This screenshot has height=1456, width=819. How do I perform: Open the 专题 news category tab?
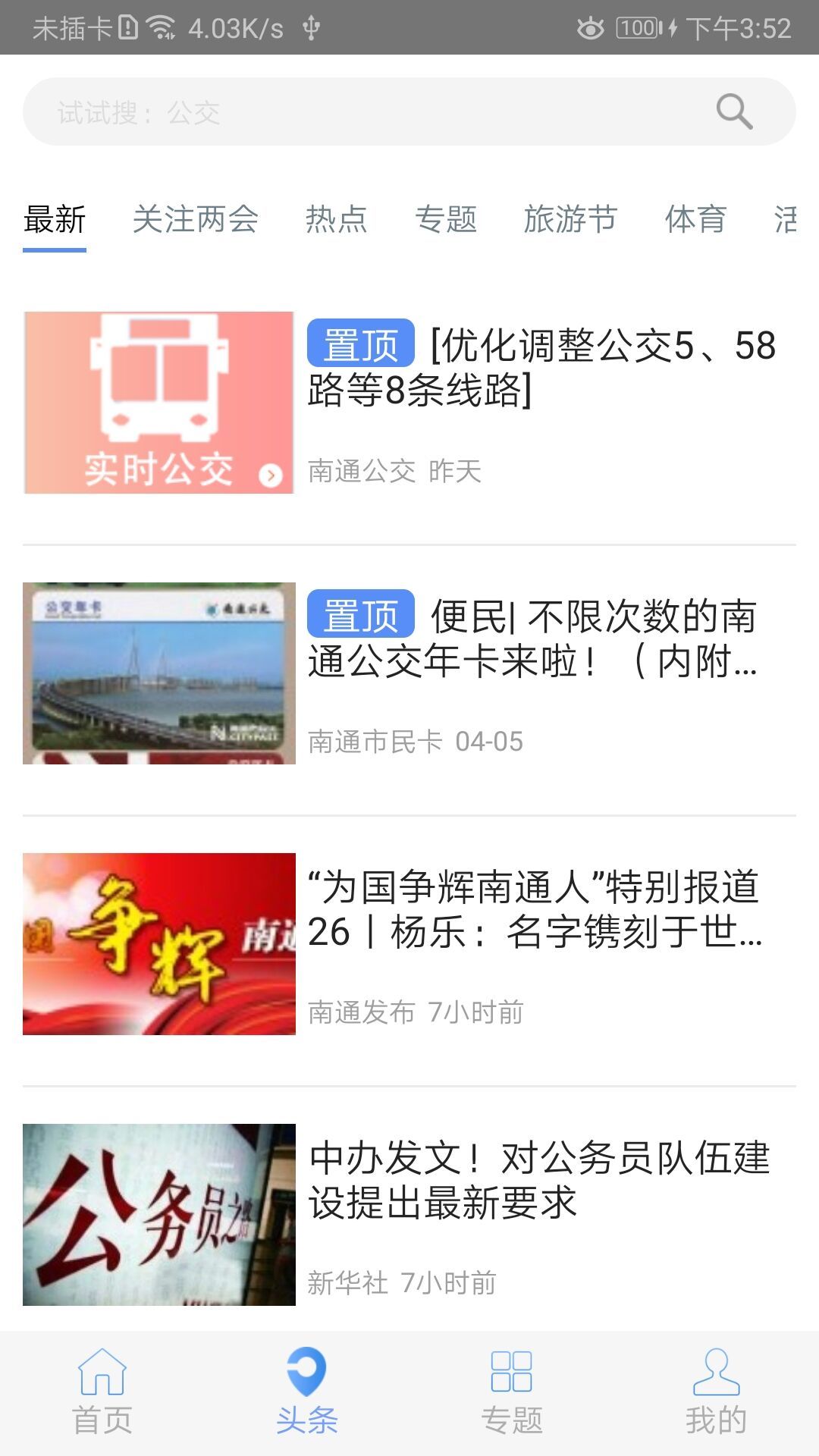tap(447, 221)
